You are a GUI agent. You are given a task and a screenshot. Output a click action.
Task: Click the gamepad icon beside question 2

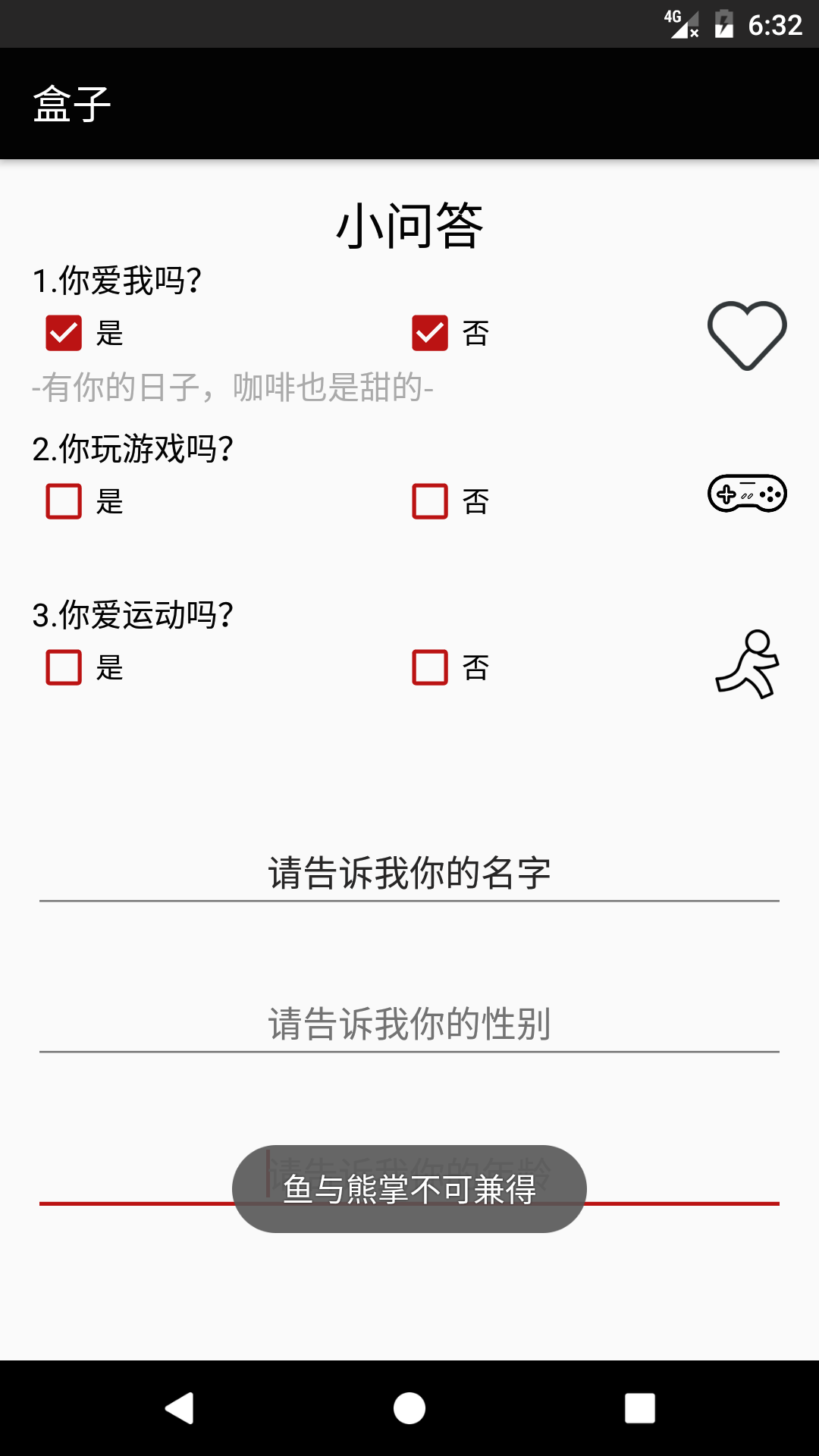coord(747,494)
